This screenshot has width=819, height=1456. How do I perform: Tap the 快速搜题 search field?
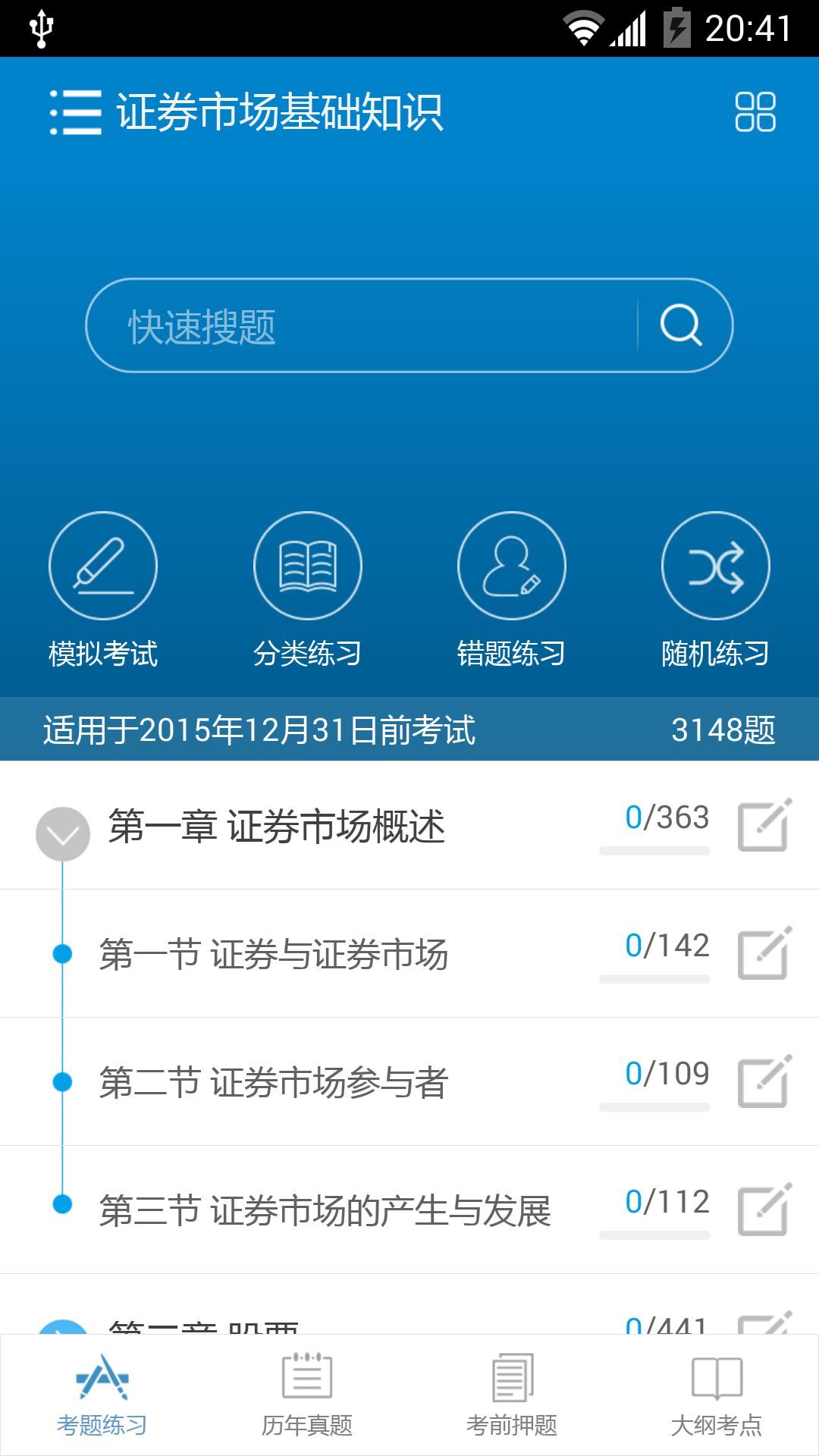click(360, 326)
